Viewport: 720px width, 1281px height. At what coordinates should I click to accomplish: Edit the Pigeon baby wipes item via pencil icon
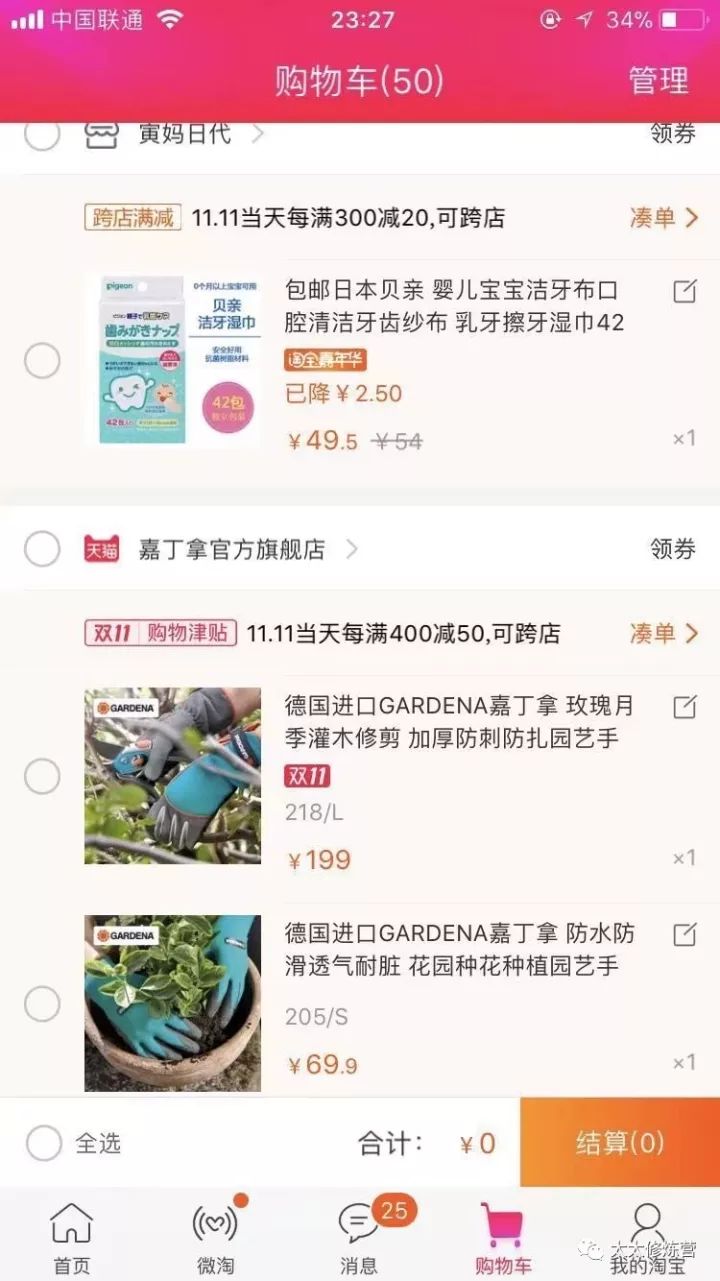[x=684, y=291]
